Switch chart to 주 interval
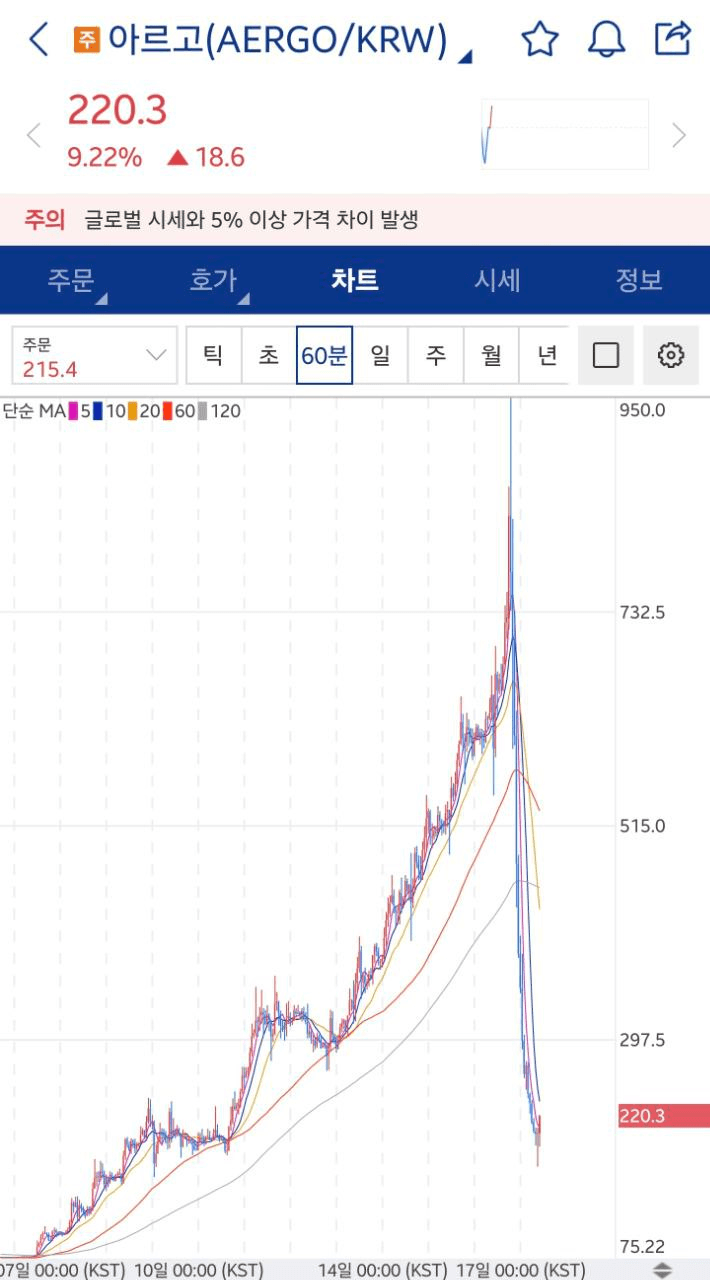Image resolution: width=710 pixels, height=1280 pixels. tap(436, 355)
